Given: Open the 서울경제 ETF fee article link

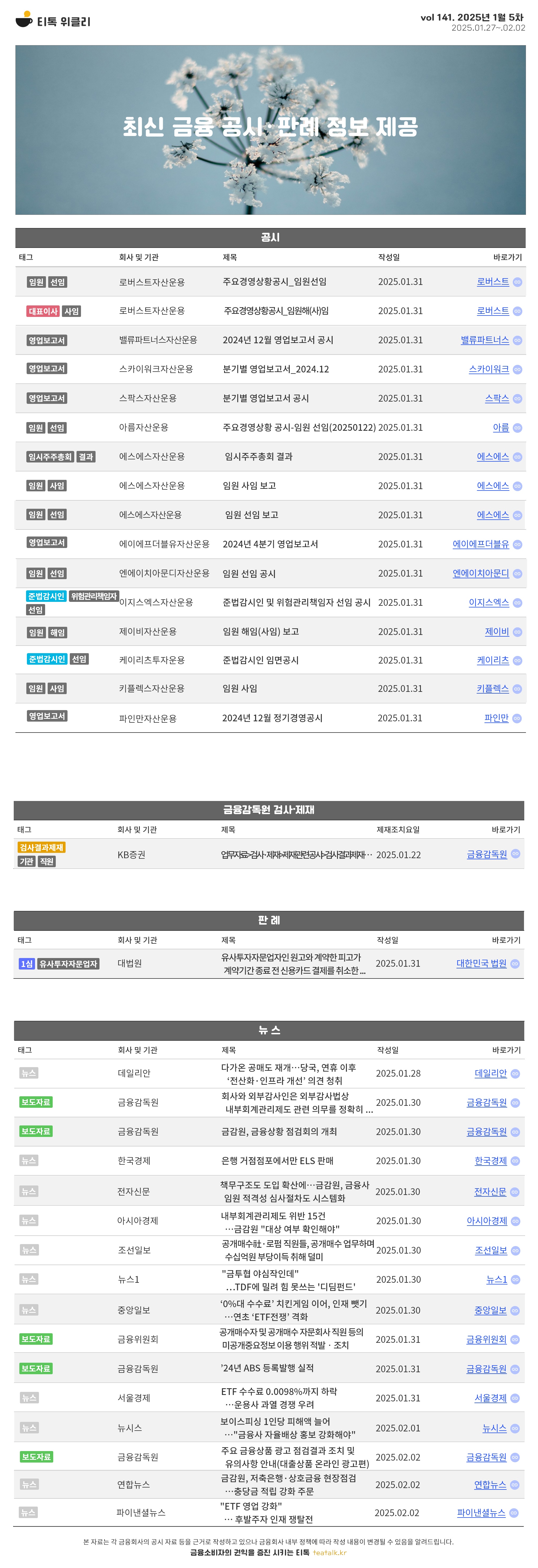Looking at the screenshot, I should click(490, 1398).
